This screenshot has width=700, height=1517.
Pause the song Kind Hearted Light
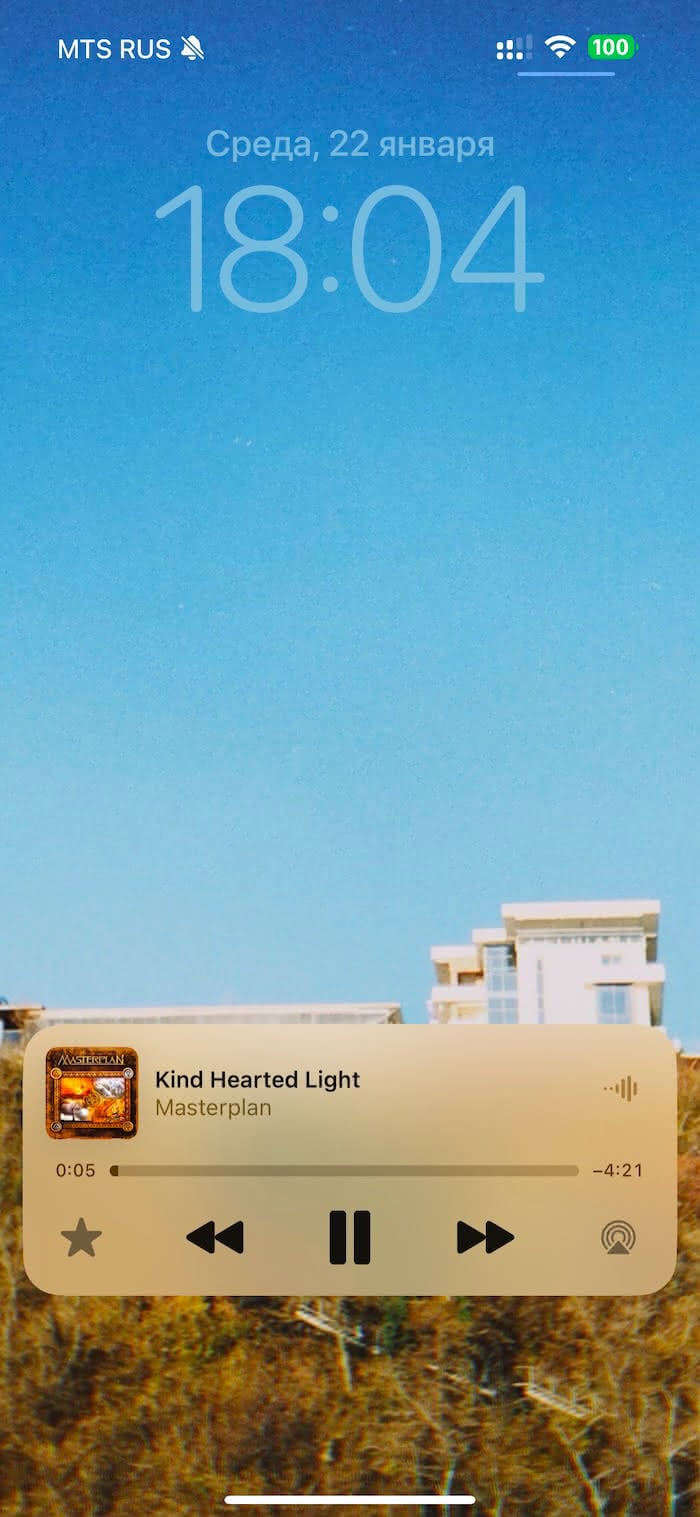tap(350, 1237)
